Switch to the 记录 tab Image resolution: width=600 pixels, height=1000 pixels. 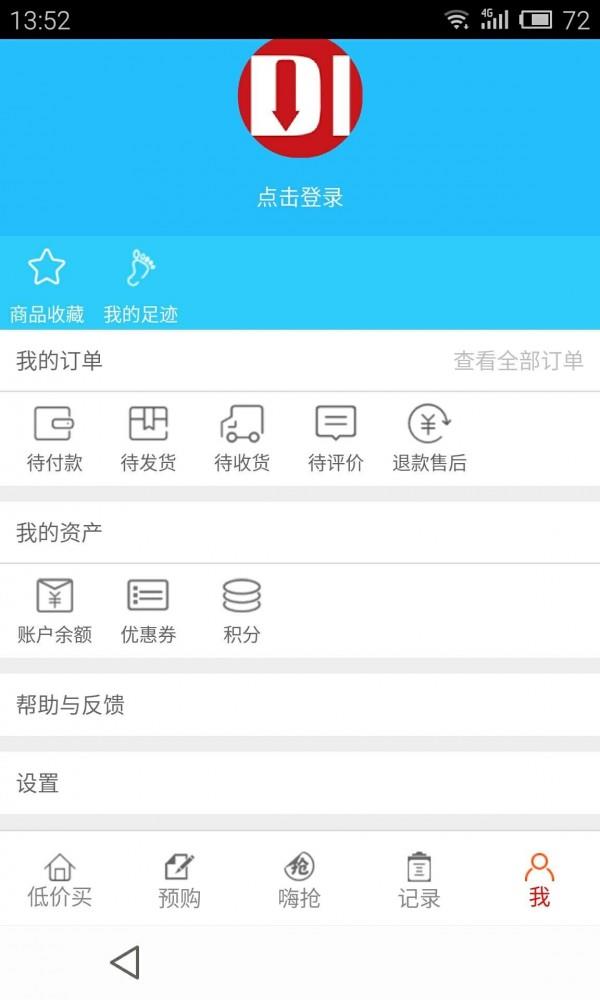pyautogui.click(x=419, y=880)
